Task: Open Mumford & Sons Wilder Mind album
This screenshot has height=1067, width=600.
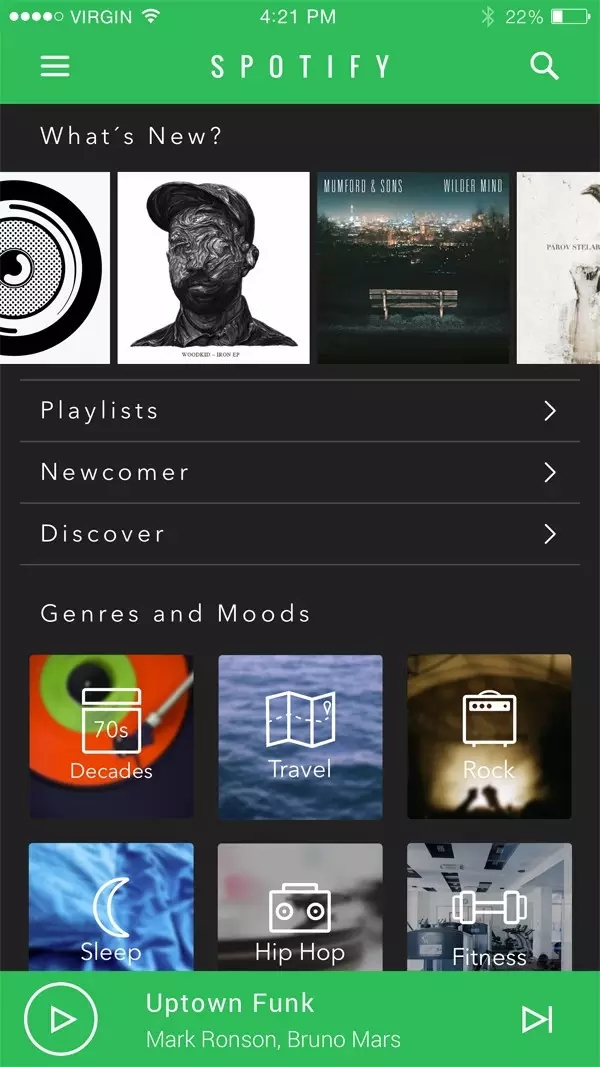Action: tap(412, 268)
